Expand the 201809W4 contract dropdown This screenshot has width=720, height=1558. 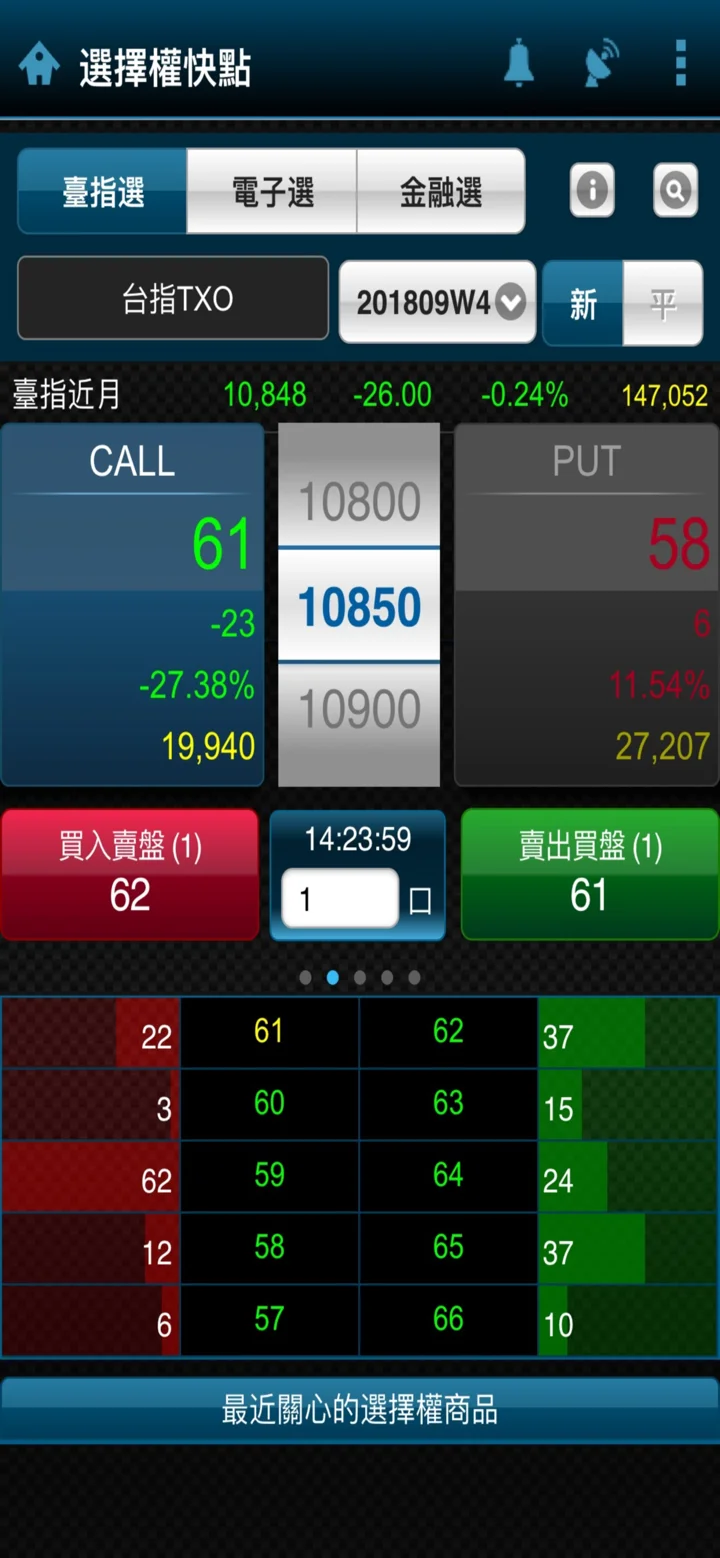coord(438,302)
